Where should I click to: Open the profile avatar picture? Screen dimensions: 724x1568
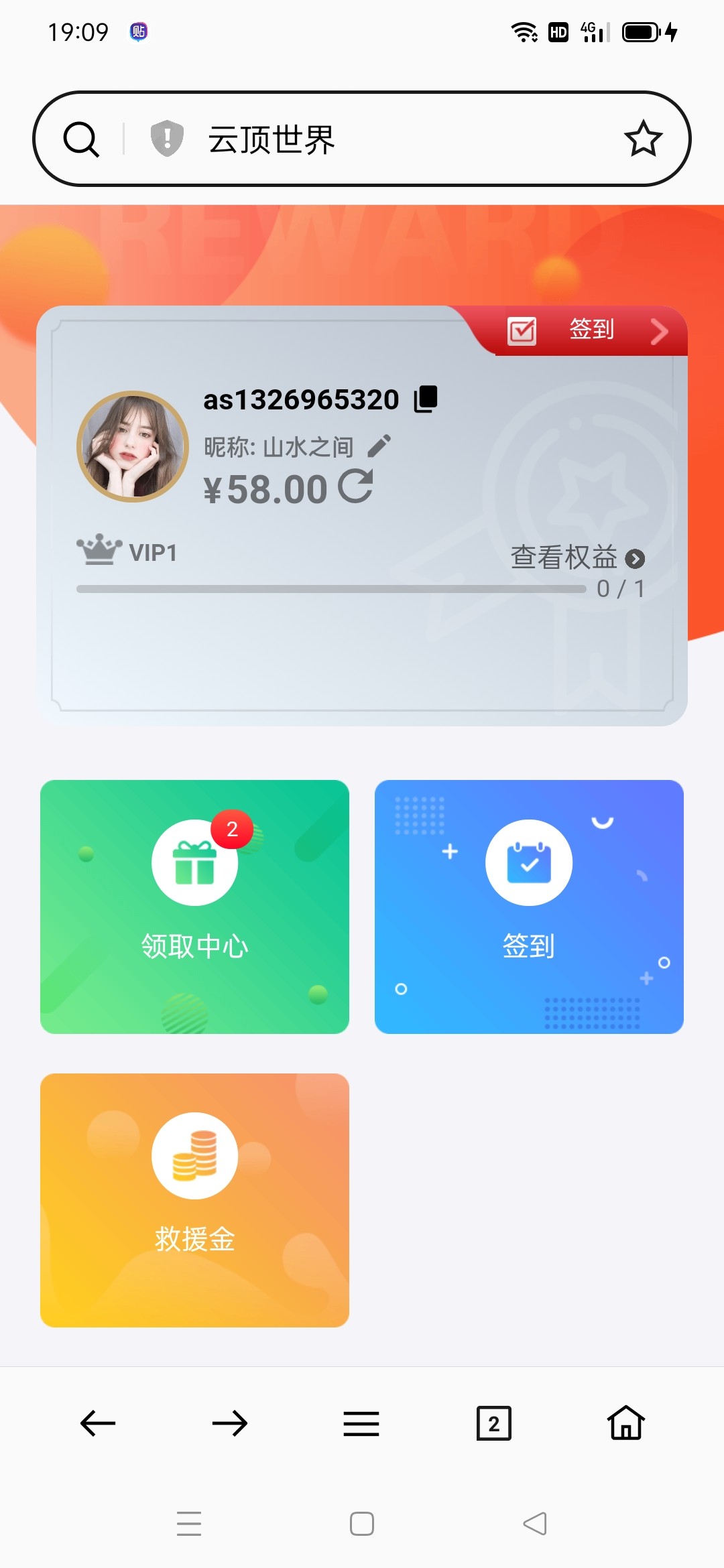(x=133, y=447)
